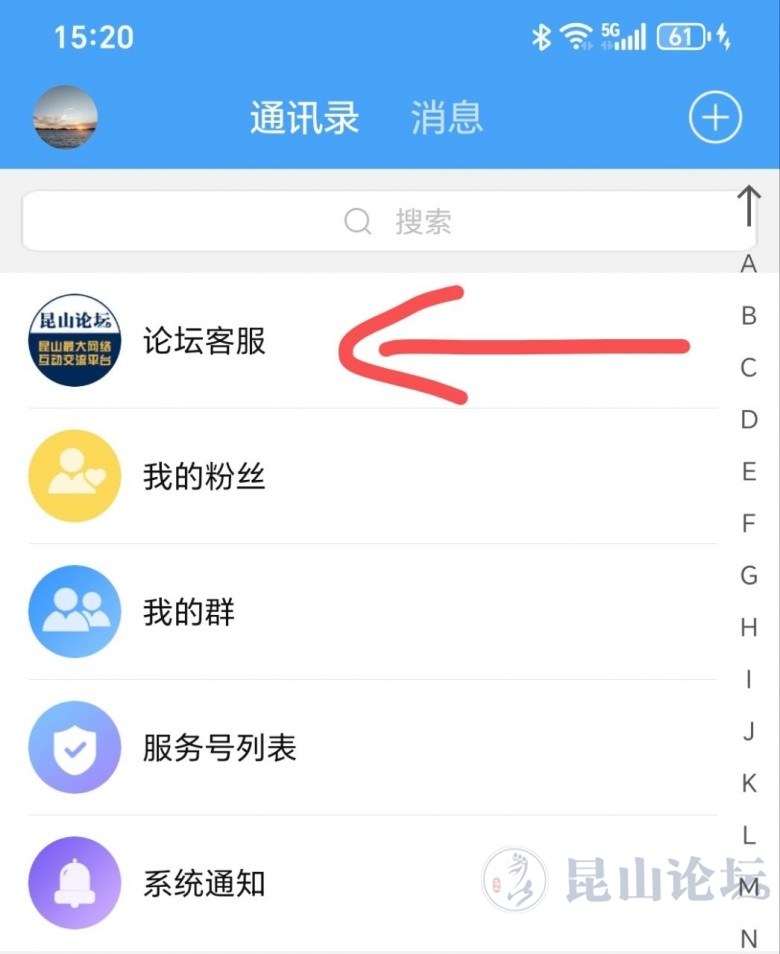The height and width of the screenshot is (954, 780).
Task: Open the 论坛客服 contact
Action: click(x=204, y=341)
